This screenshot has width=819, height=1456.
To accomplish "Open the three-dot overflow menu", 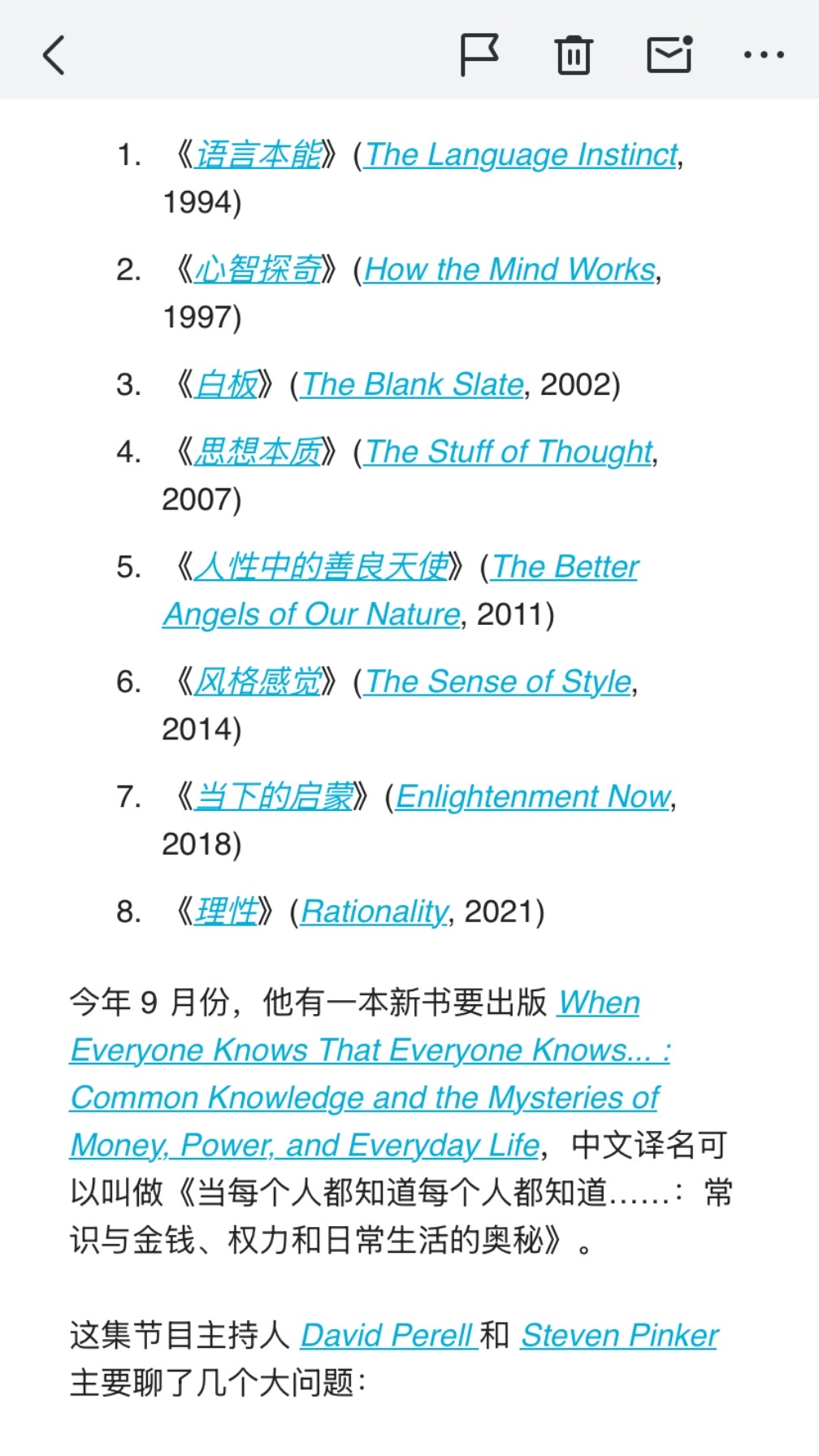I will [764, 55].
